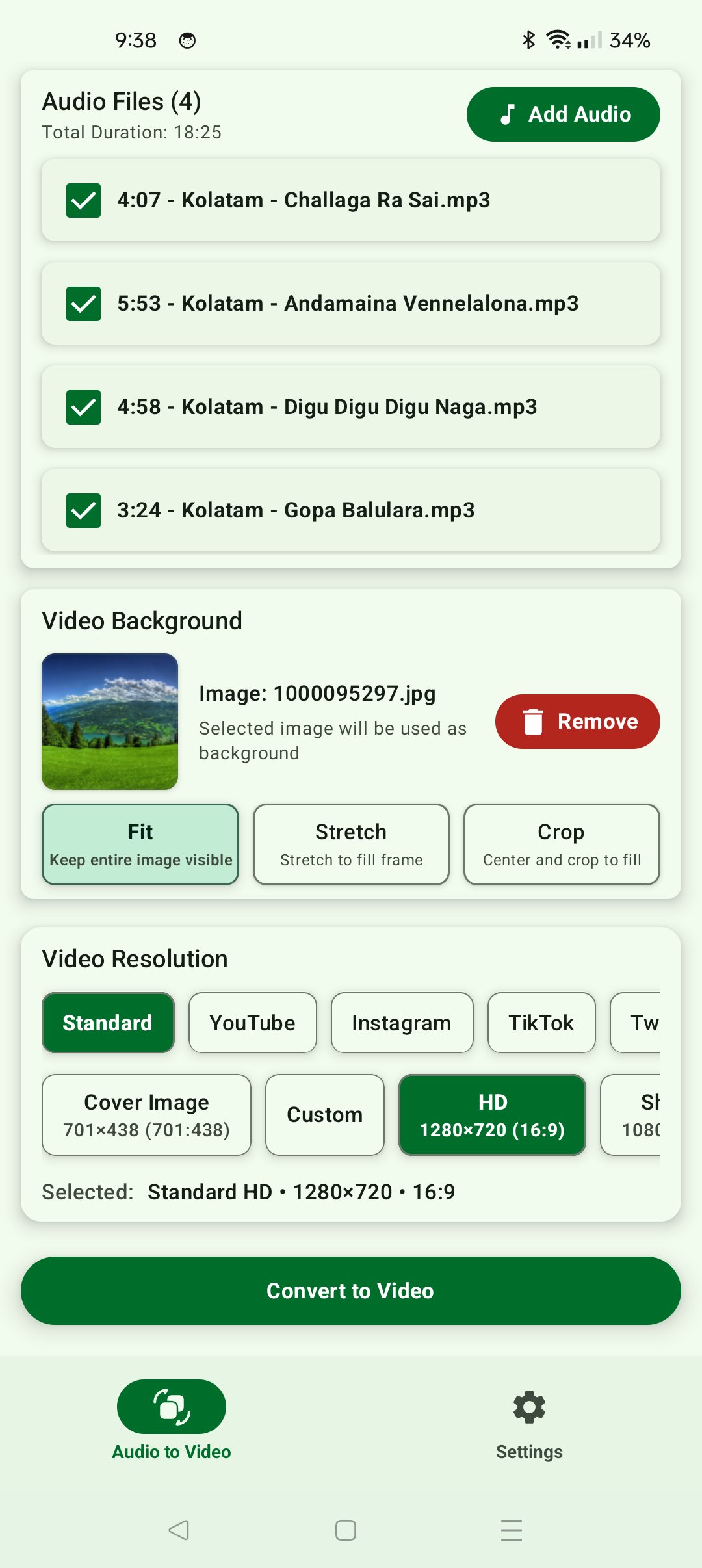702x1568 pixels.
Task: Uncheck Gopa Balulara.mp3 file
Action: tap(83, 510)
